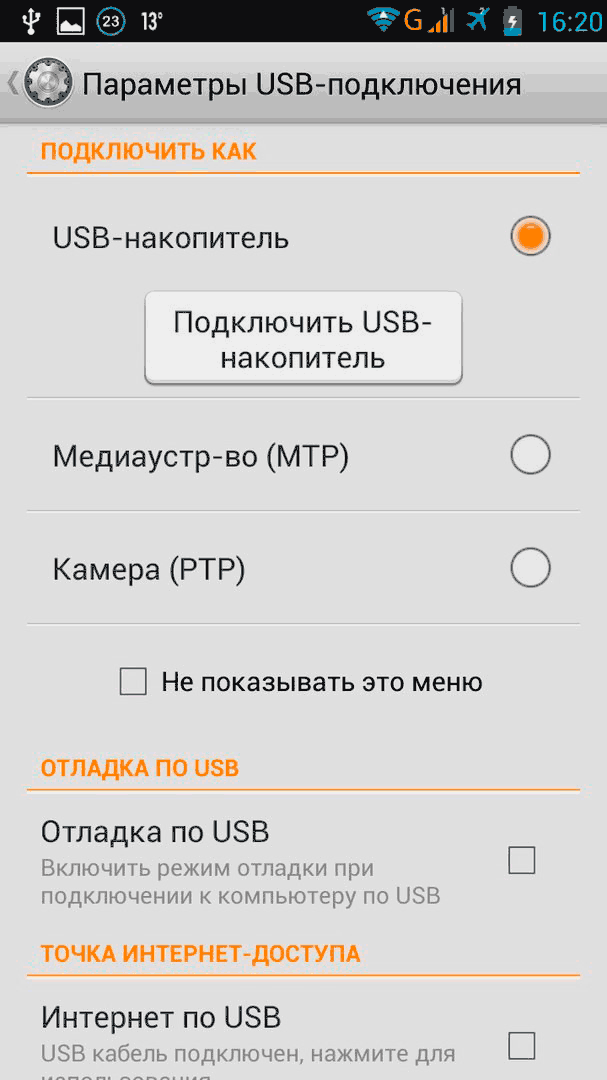
Task: Check Не показывать это меню
Action: [x=133, y=682]
